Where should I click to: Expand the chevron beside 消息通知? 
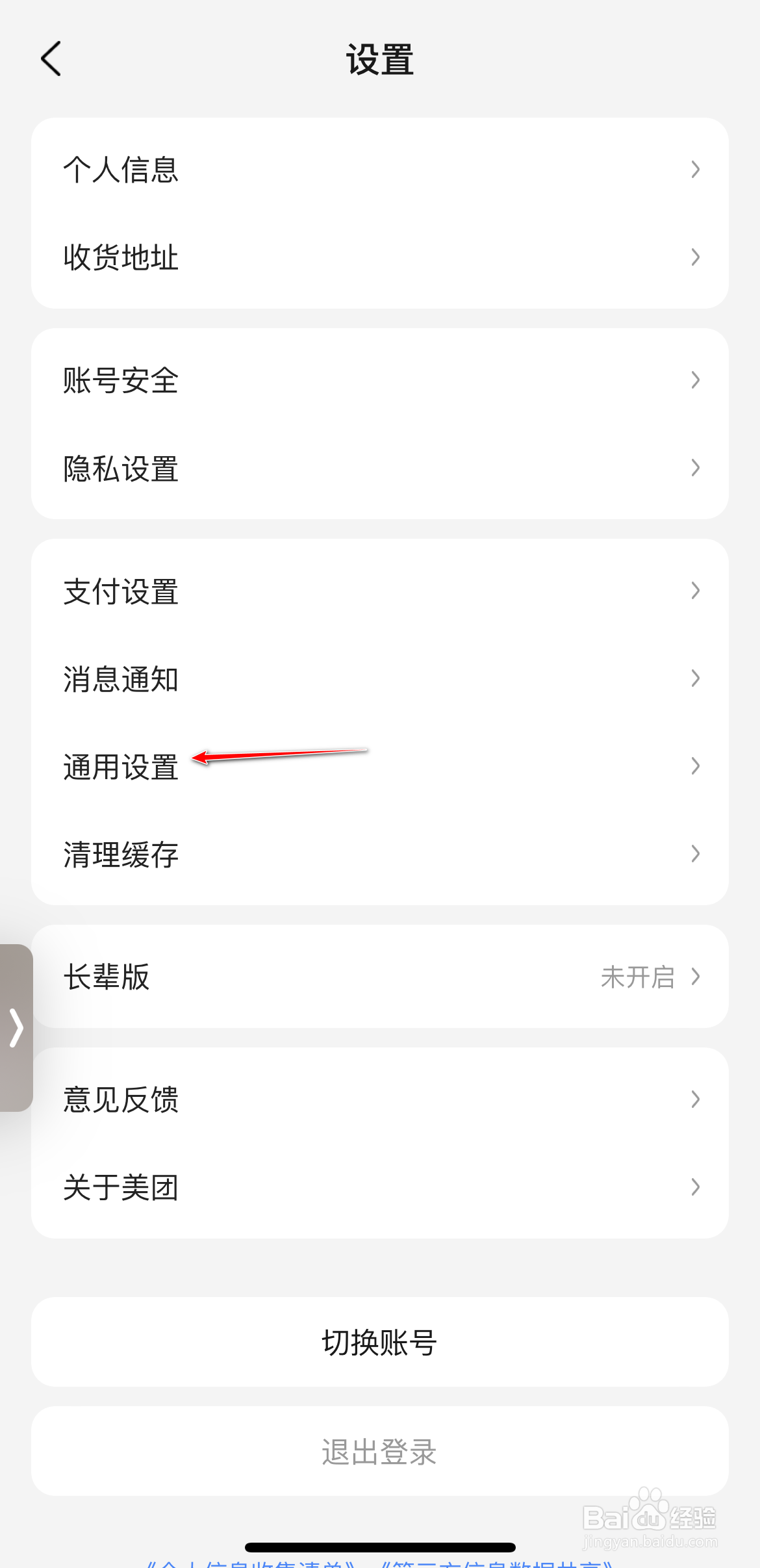point(696,678)
